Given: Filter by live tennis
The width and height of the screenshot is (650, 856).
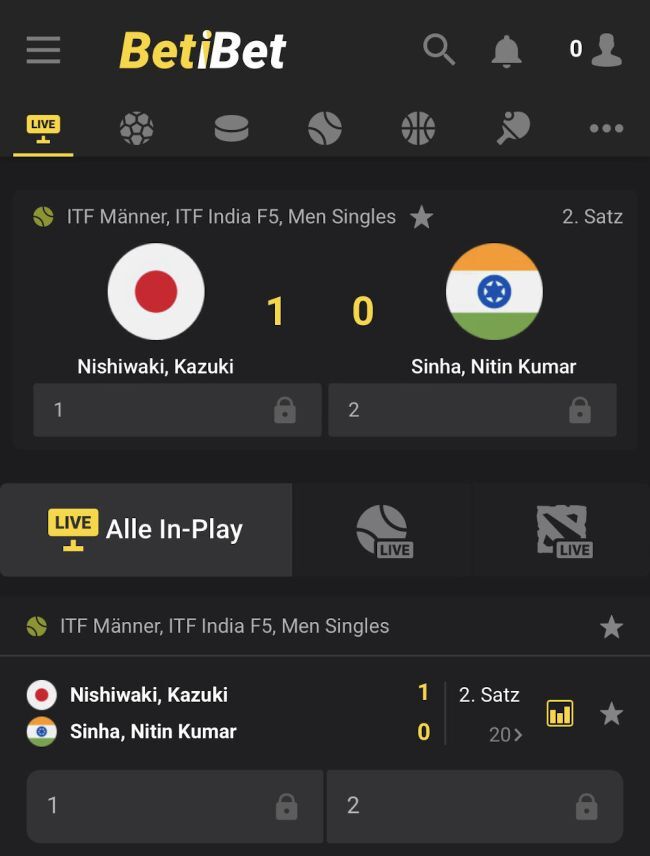Looking at the screenshot, I should (383, 530).
